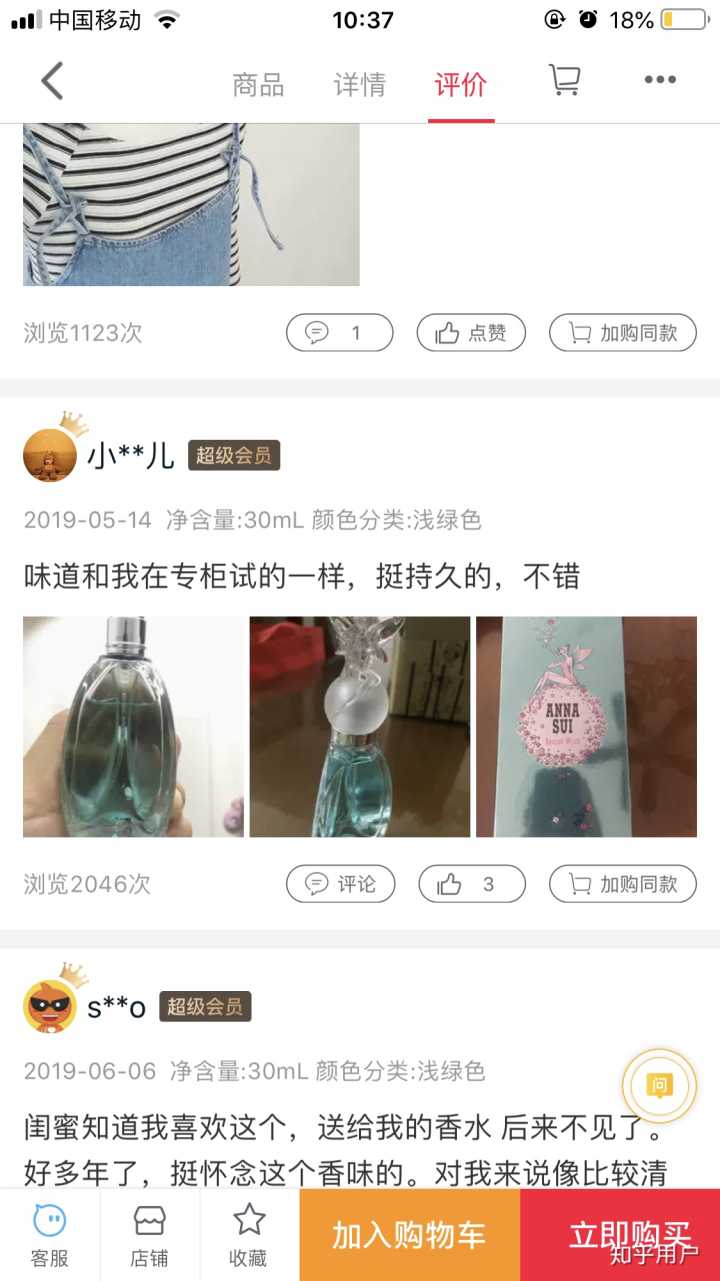Switch to the 详情 tab

click(359, 85)
